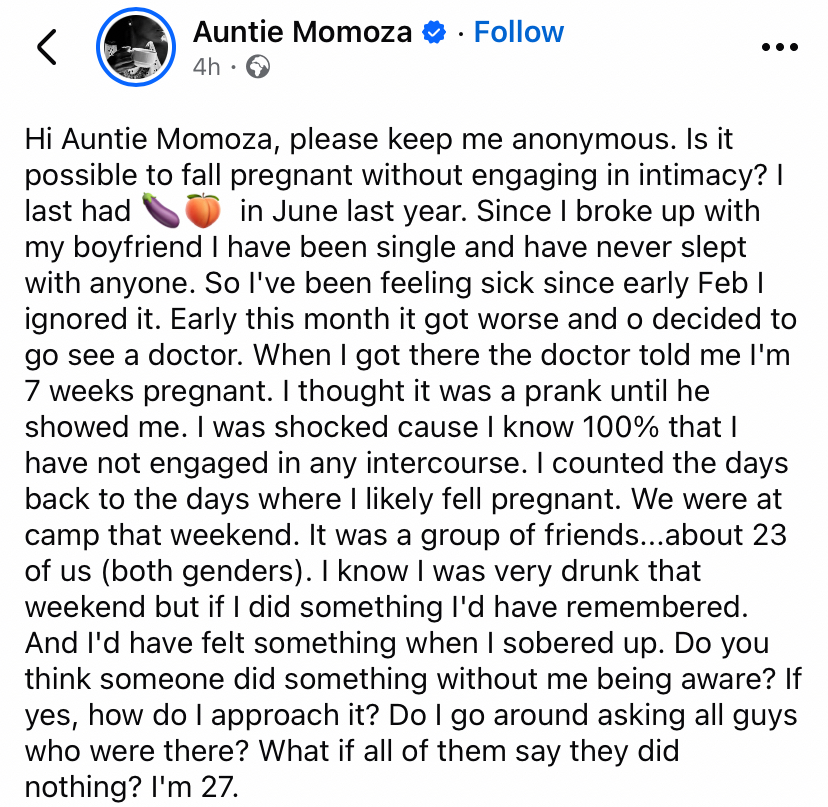This screenshot has width=828, height=807.
Task: Open the three-dot post options menu
Action: tap(779, 47)
